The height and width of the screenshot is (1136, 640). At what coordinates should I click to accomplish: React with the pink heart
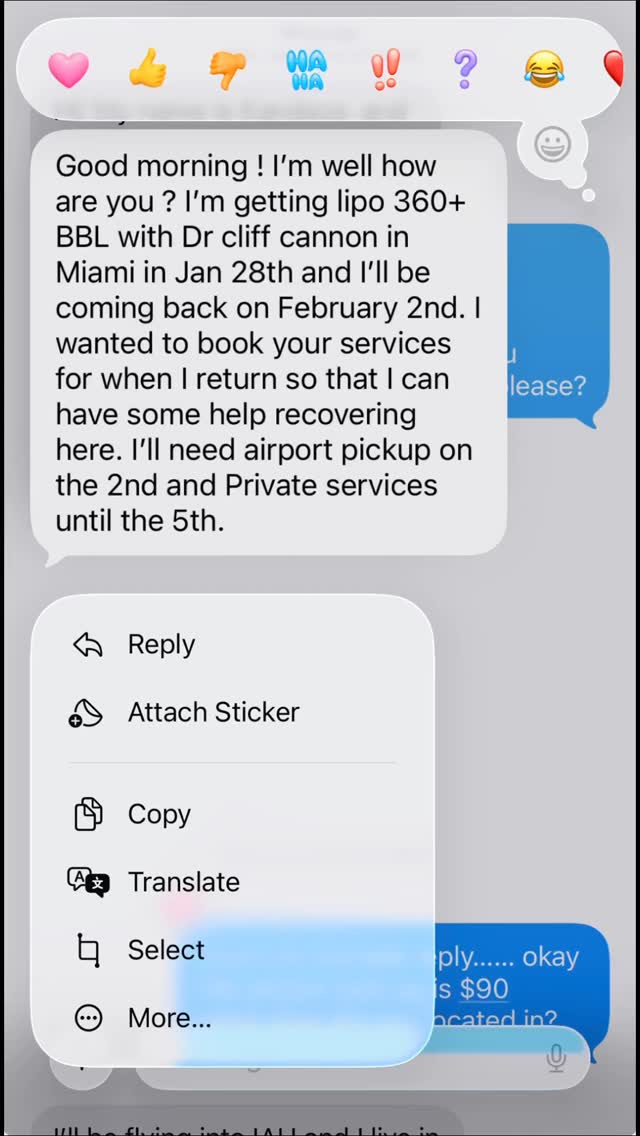[x=69, y=70]
